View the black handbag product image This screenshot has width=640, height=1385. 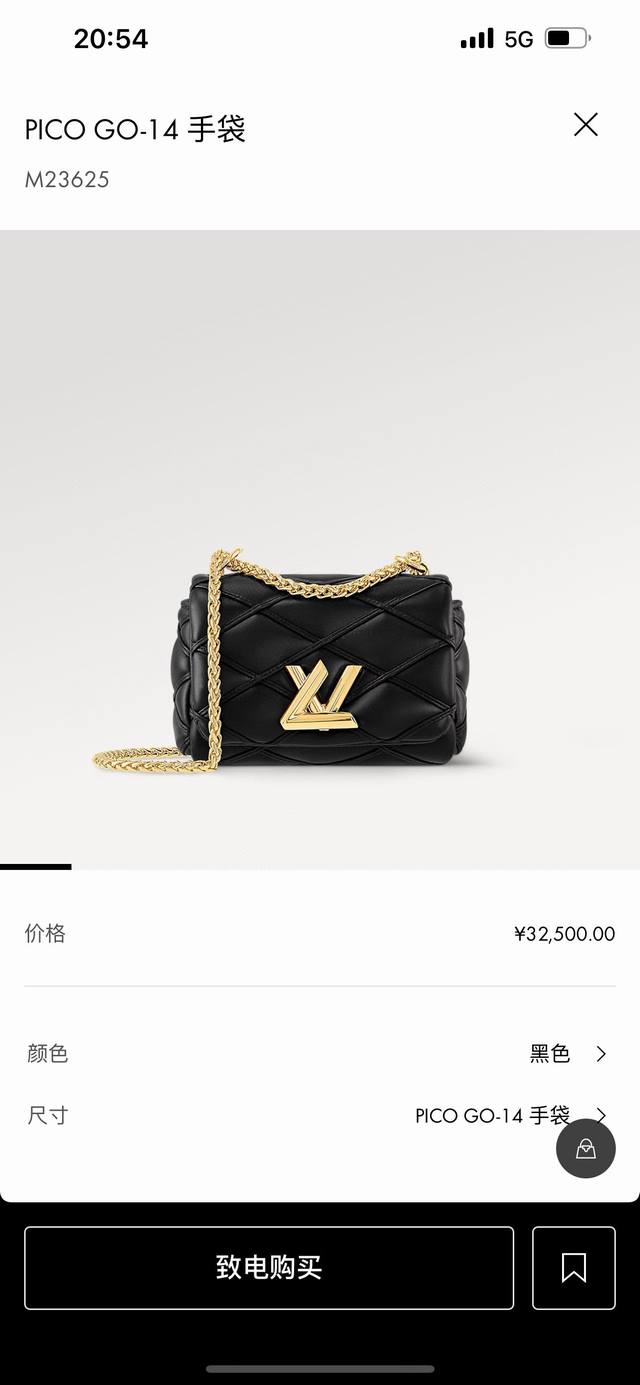pyautogui.click(x=320, y=660)
